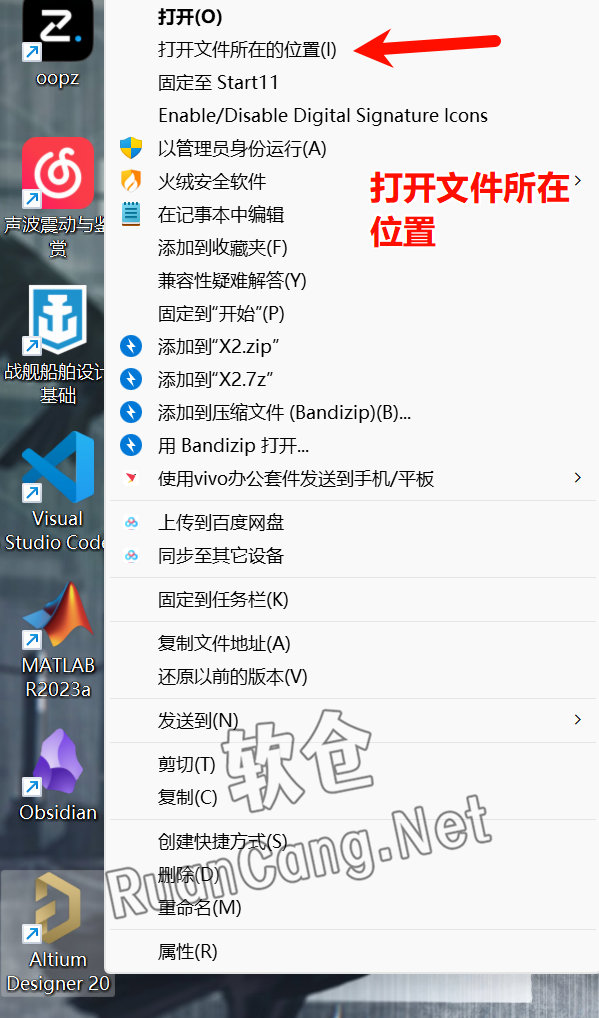Open the Visual Studio Code desktop shortcut
This screenshot has width=599, height=1018.
click(56, 491)
